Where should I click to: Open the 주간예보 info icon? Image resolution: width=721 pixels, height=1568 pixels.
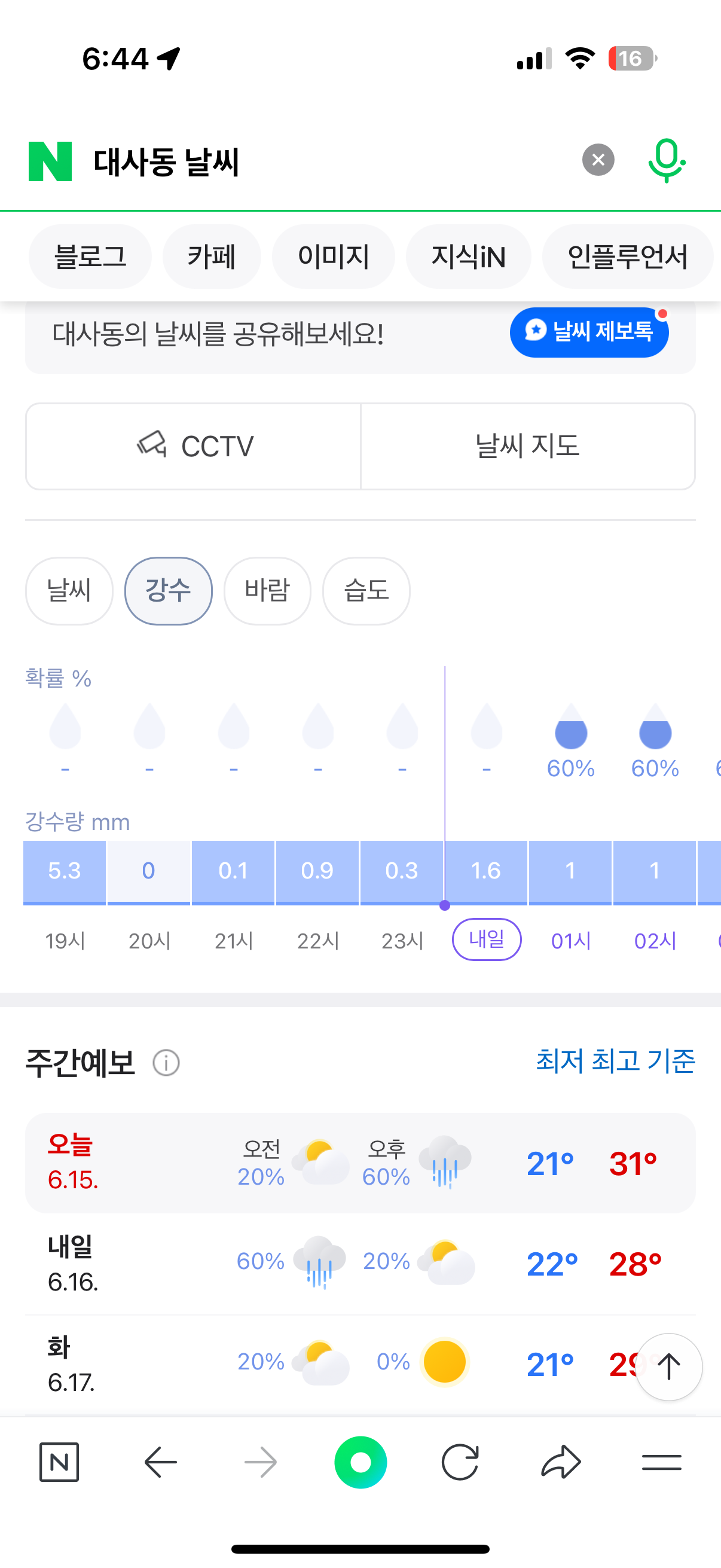coord(166,1063)
